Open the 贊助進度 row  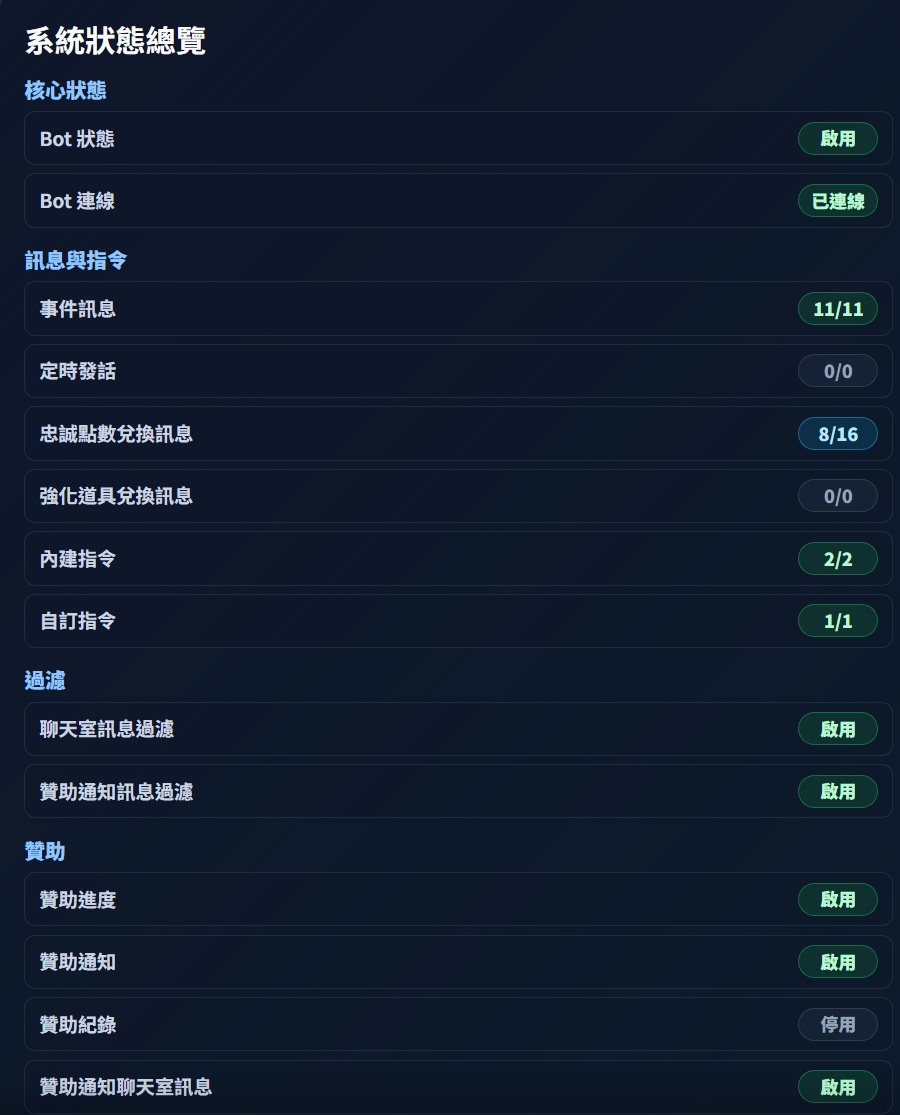(458, 900)
